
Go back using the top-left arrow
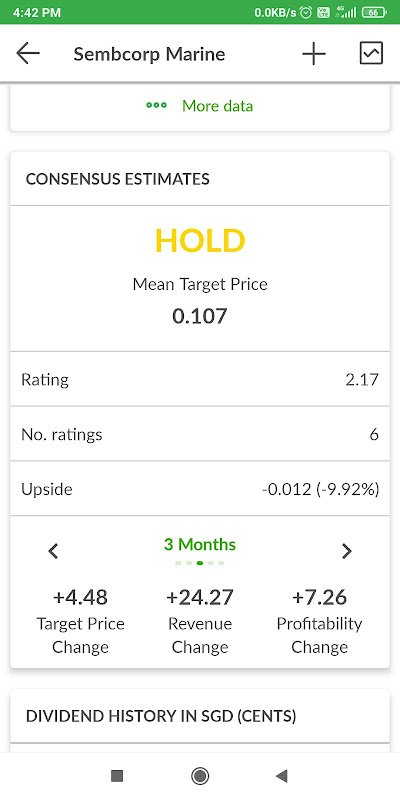click(28, 54)
